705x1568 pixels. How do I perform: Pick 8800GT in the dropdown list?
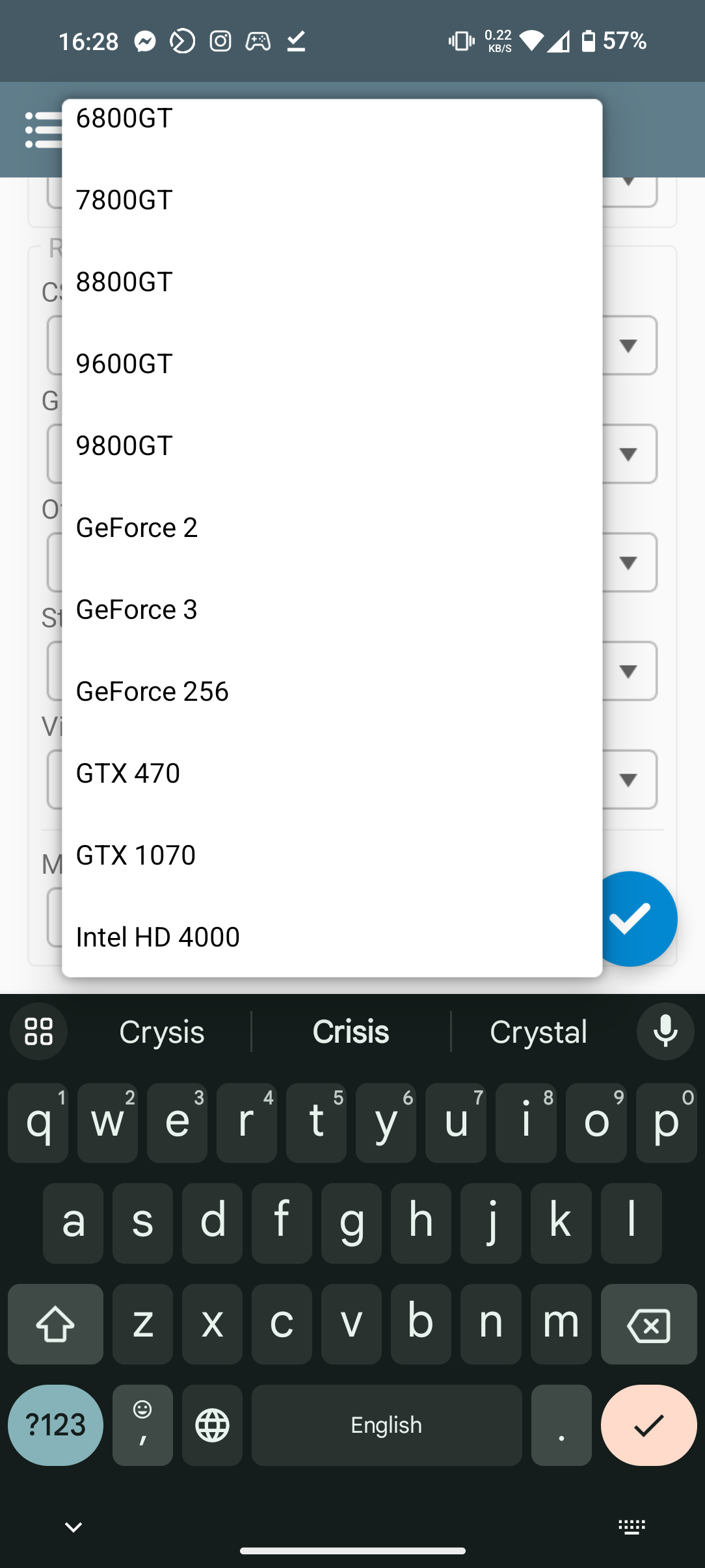332,281
